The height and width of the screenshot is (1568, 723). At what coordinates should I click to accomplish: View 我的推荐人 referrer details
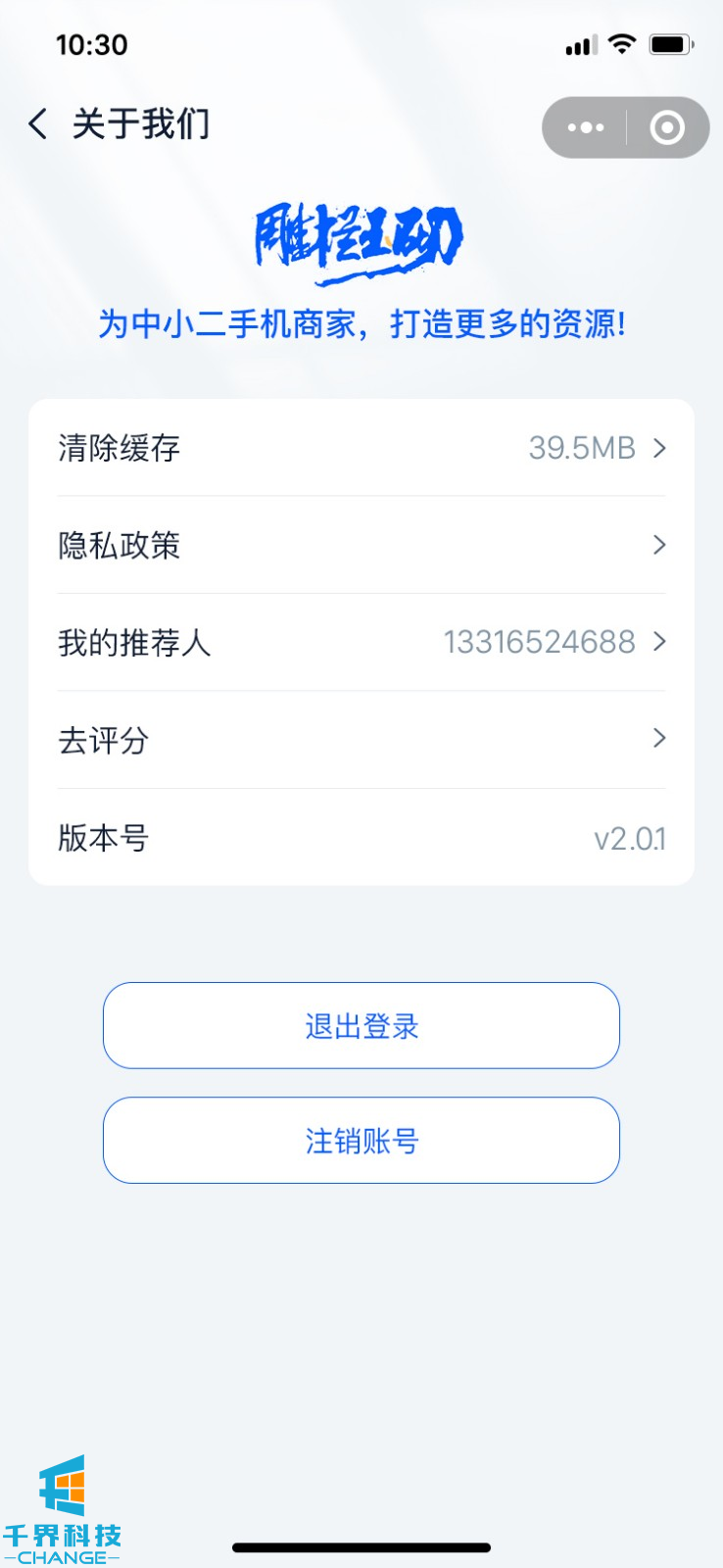click(x=361, y=642)
